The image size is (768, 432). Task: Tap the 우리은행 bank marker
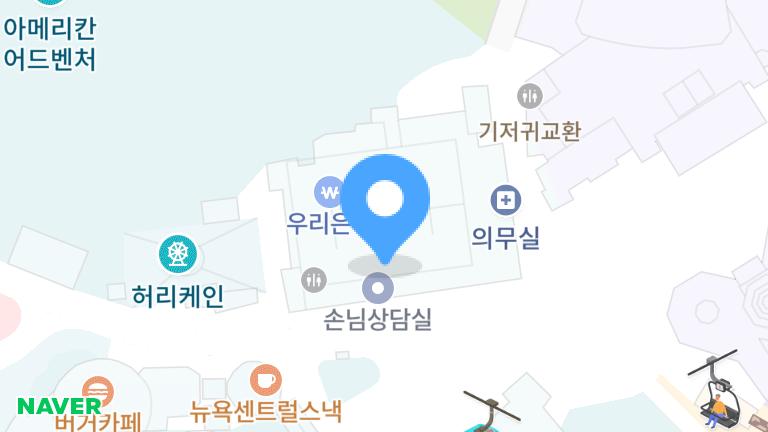click(328, 191)
